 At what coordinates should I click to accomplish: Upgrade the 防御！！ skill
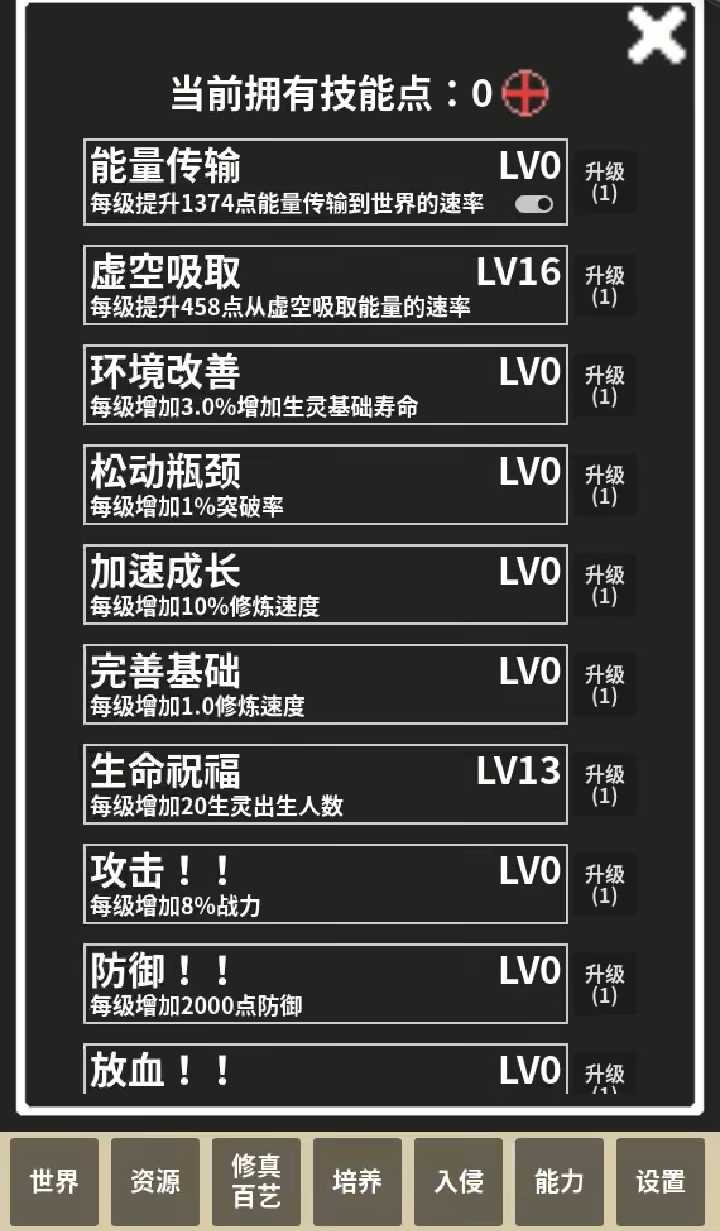pyautogui.click(x=604, y=985)
